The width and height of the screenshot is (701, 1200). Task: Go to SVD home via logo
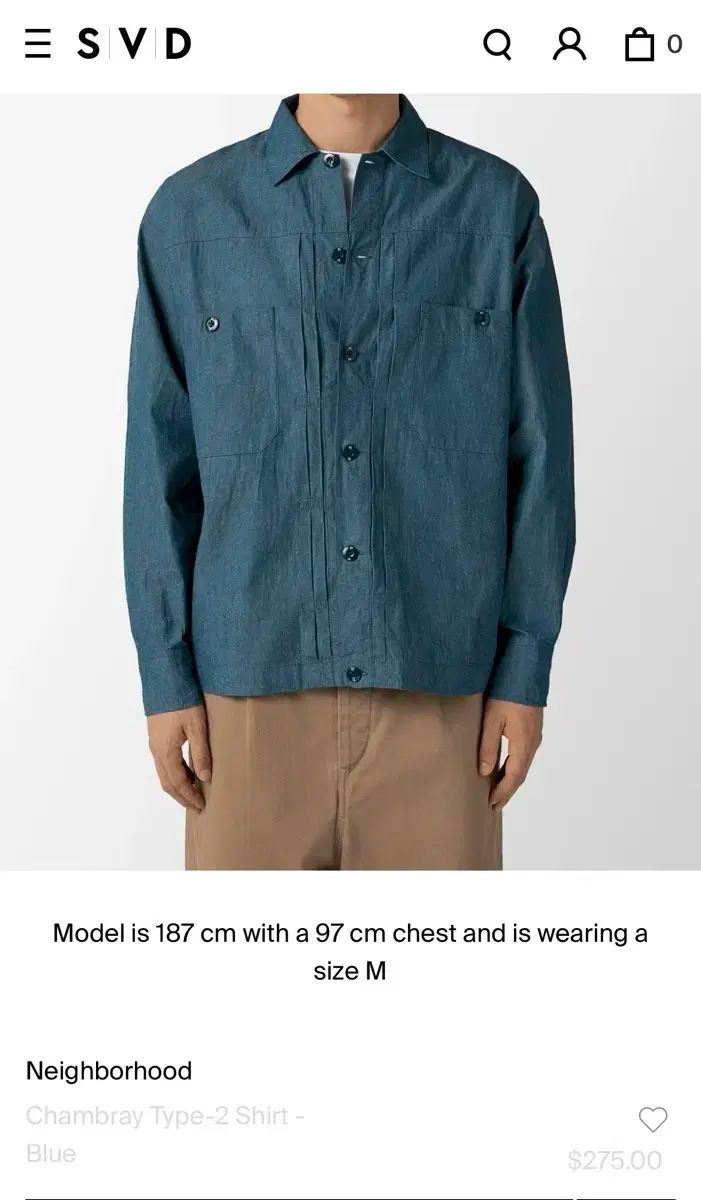coord(134,44)
